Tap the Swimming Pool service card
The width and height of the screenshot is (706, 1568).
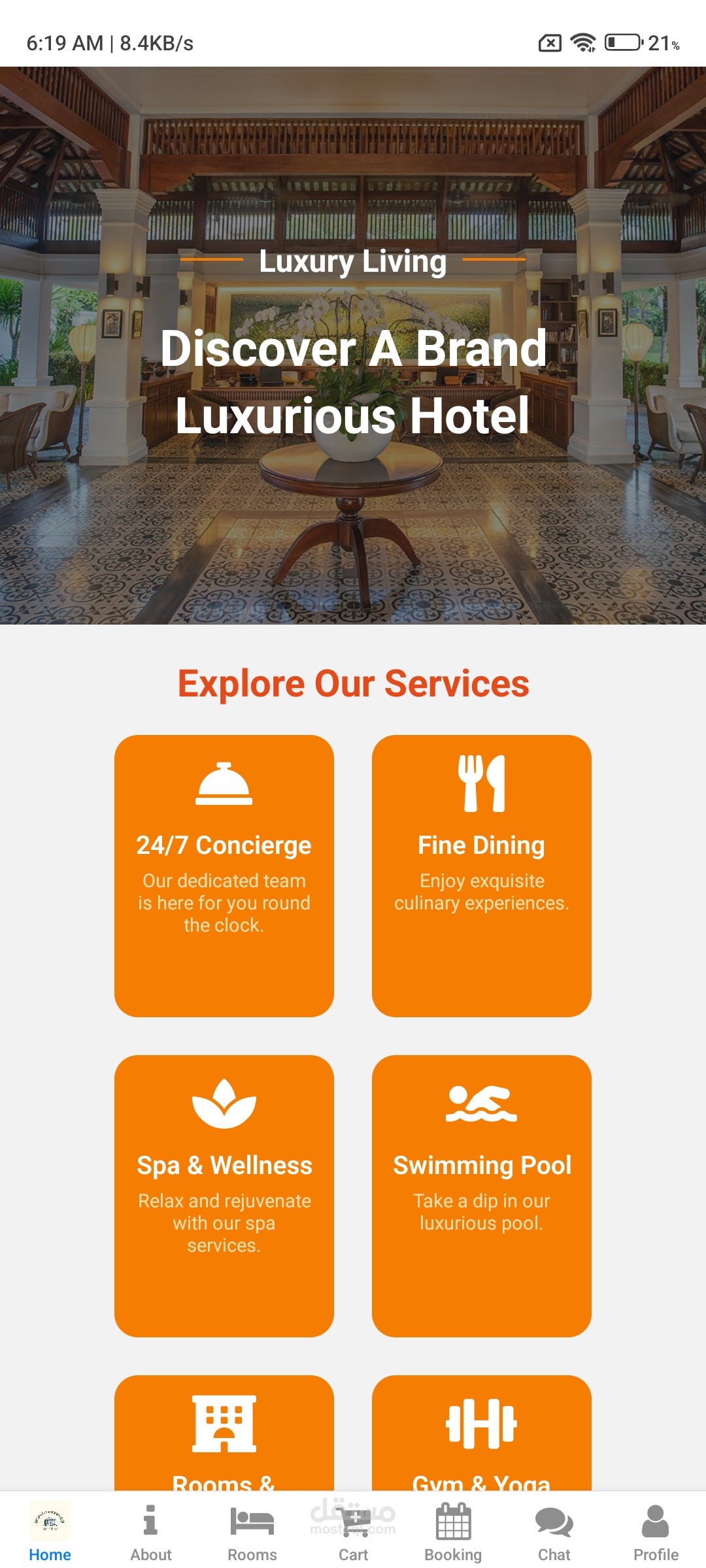point(481,1196)
